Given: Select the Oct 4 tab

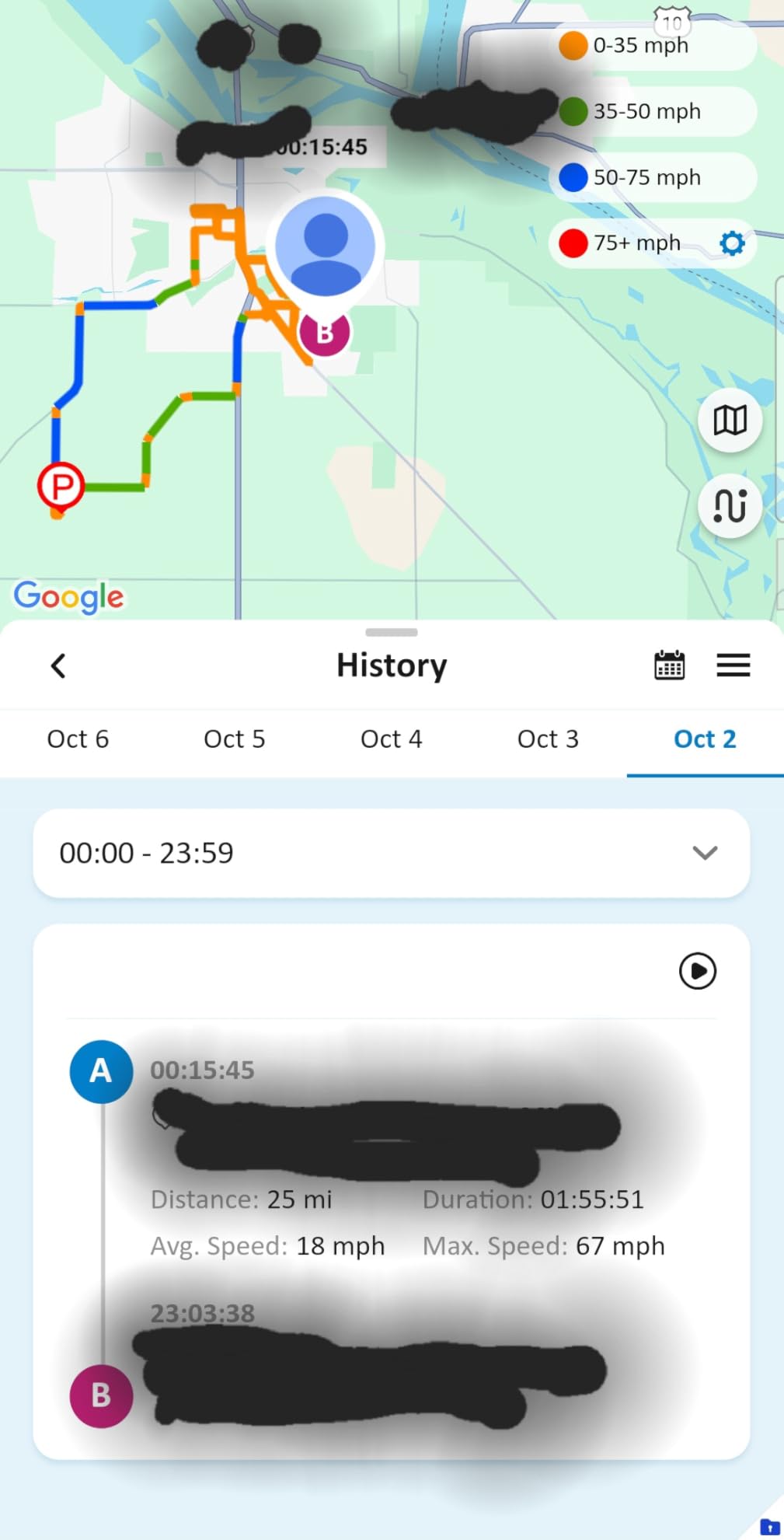Looking at the screenshot, I should click(392, 739).
